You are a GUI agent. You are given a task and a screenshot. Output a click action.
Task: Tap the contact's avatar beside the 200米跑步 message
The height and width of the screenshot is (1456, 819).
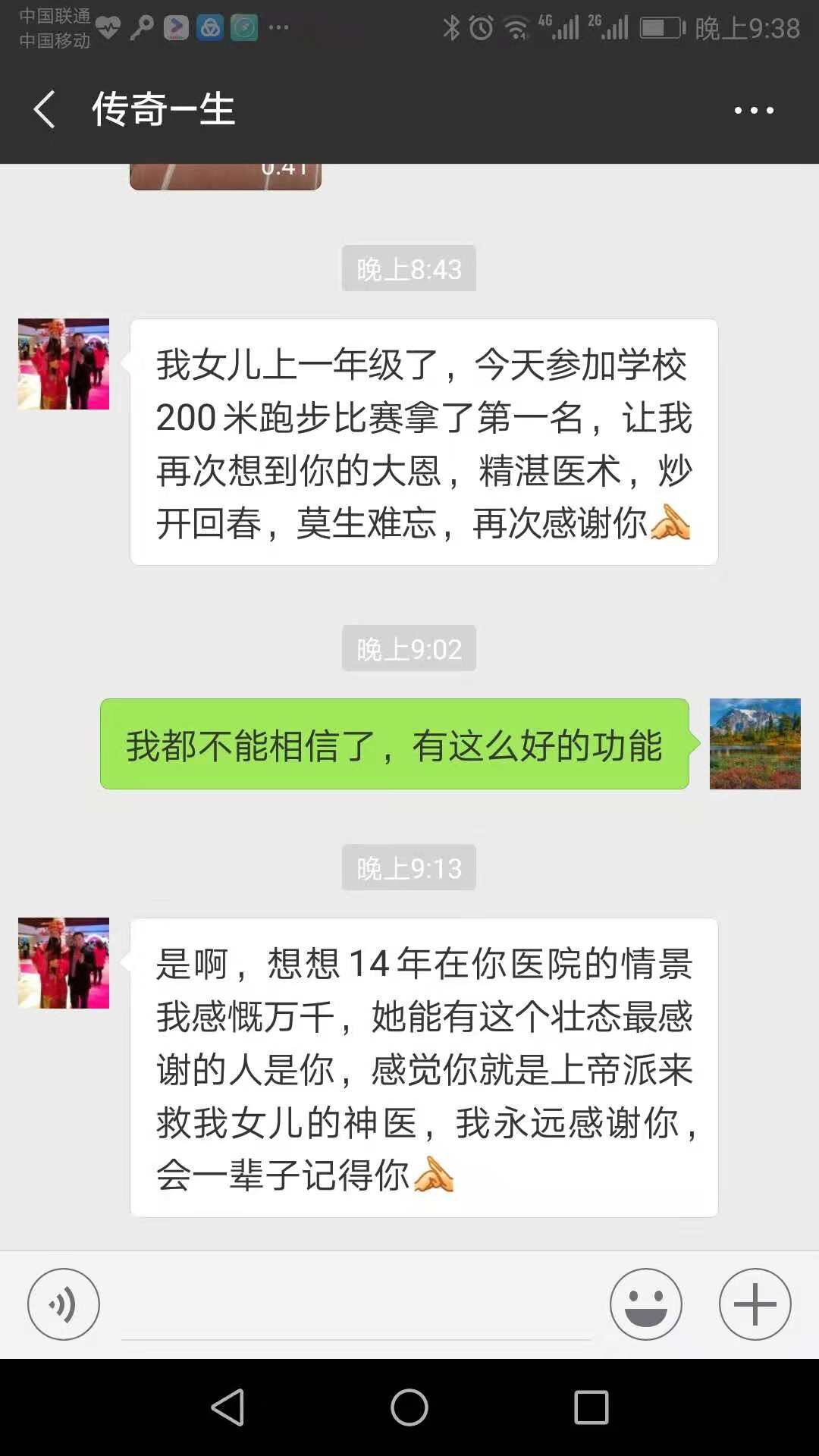click(x=64, y=364)
